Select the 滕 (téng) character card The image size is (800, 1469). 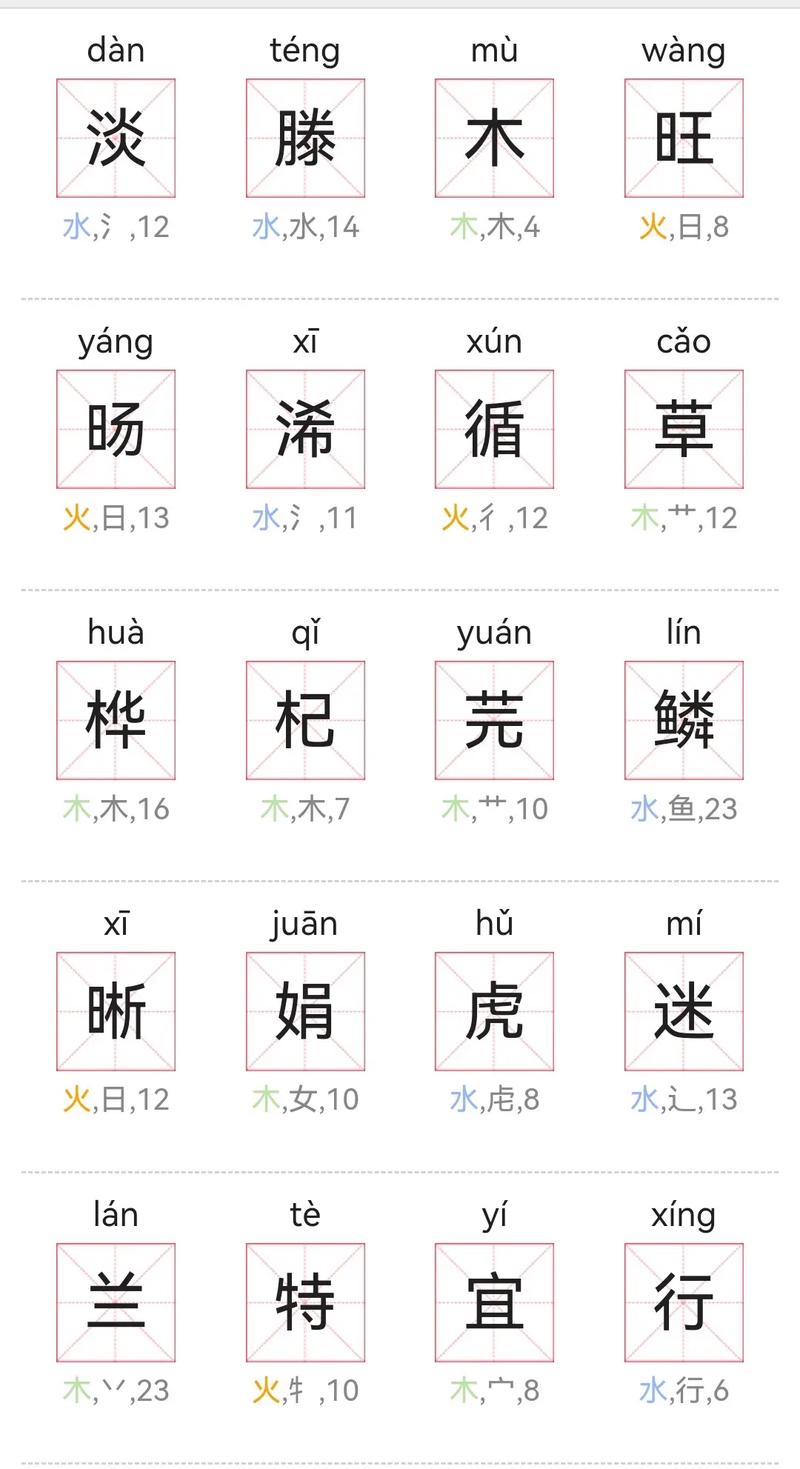(305, 138)
